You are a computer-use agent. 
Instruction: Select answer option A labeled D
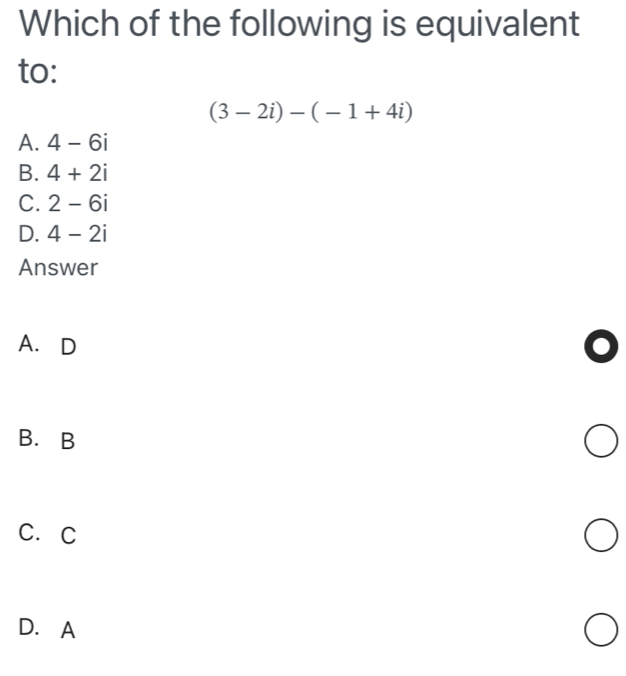pos(600,347)
